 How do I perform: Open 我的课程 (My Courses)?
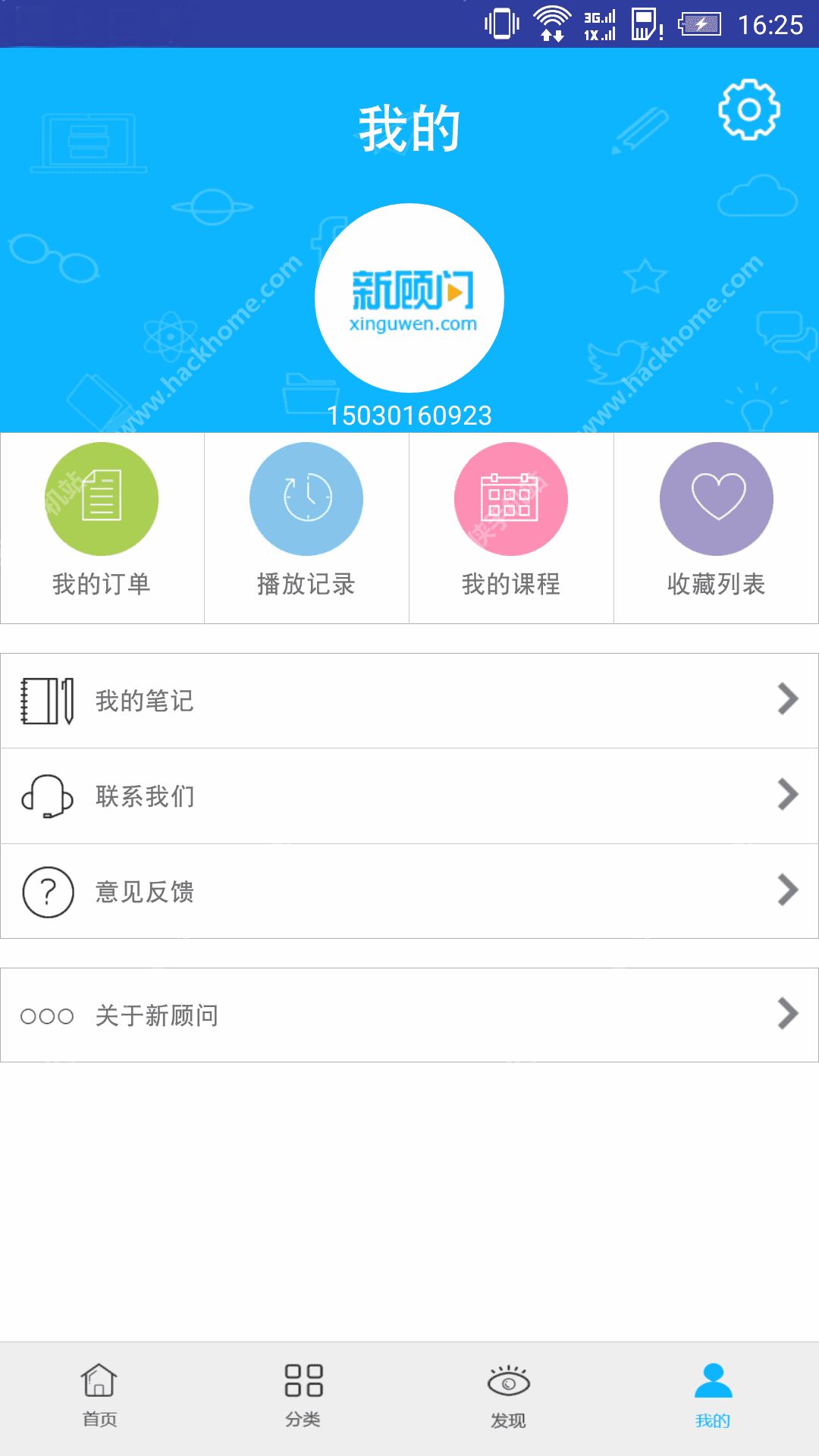(511, 529)
